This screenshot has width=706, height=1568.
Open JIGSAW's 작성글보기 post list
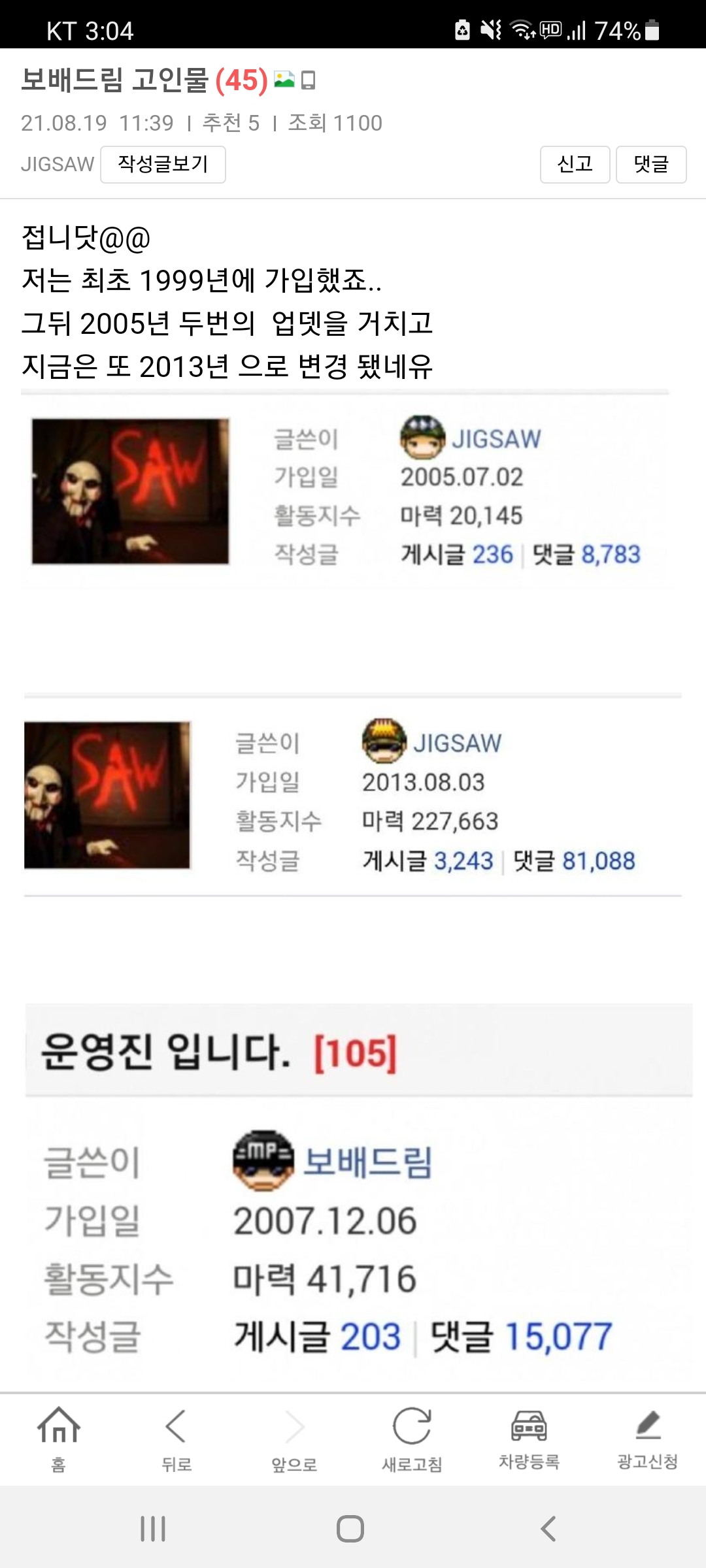(x=163, y=164)
